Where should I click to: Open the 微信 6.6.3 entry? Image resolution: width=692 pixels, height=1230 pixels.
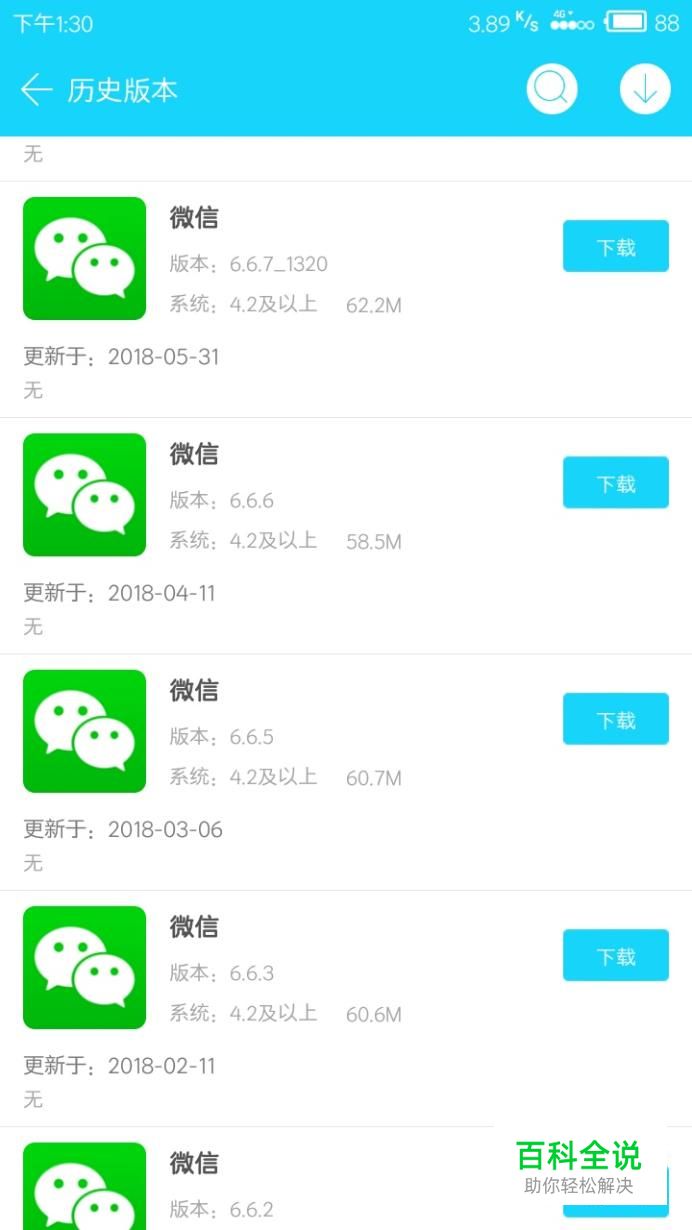coord(346,1009)
